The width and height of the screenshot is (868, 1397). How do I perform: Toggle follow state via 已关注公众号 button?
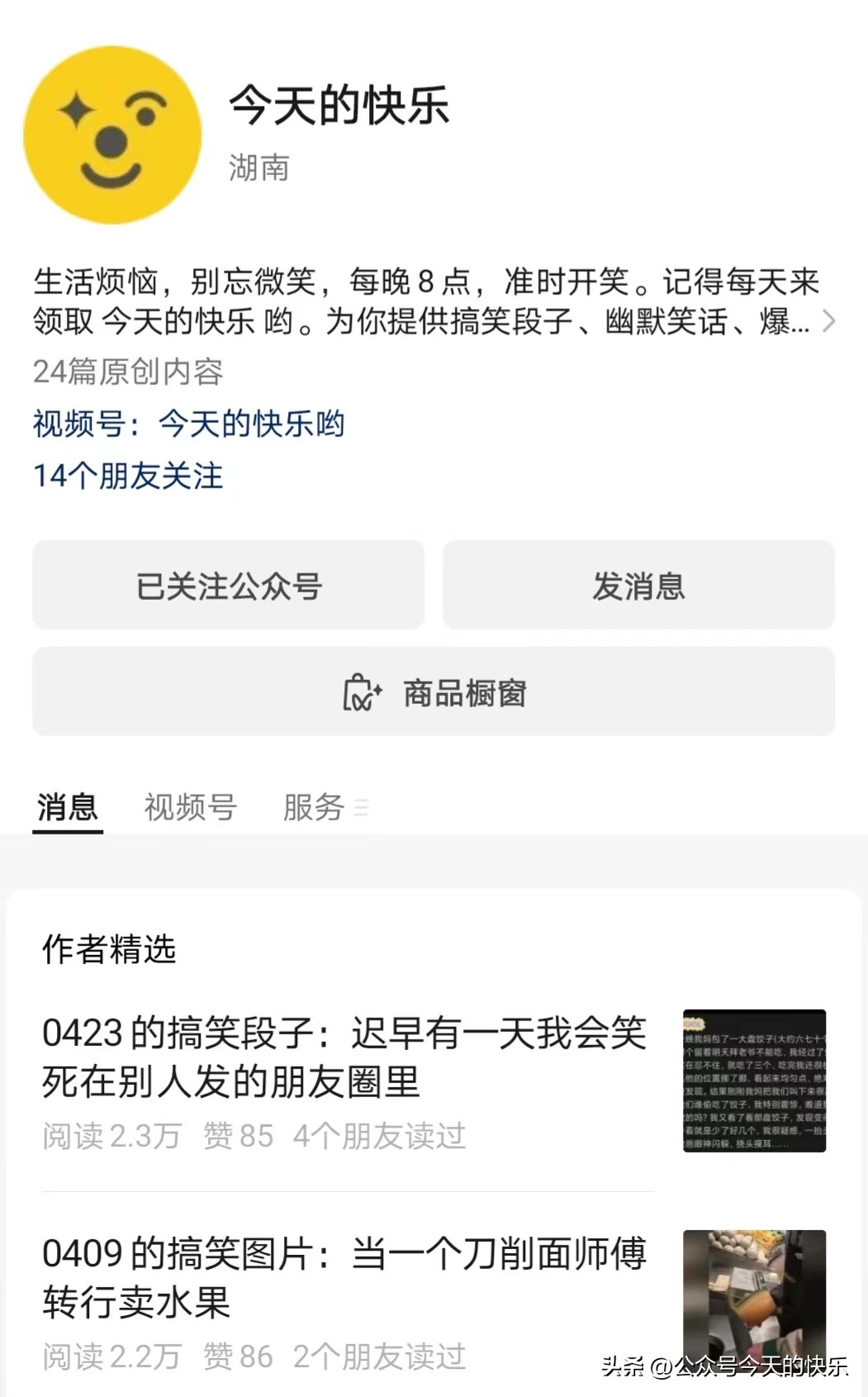coord(228,586)
